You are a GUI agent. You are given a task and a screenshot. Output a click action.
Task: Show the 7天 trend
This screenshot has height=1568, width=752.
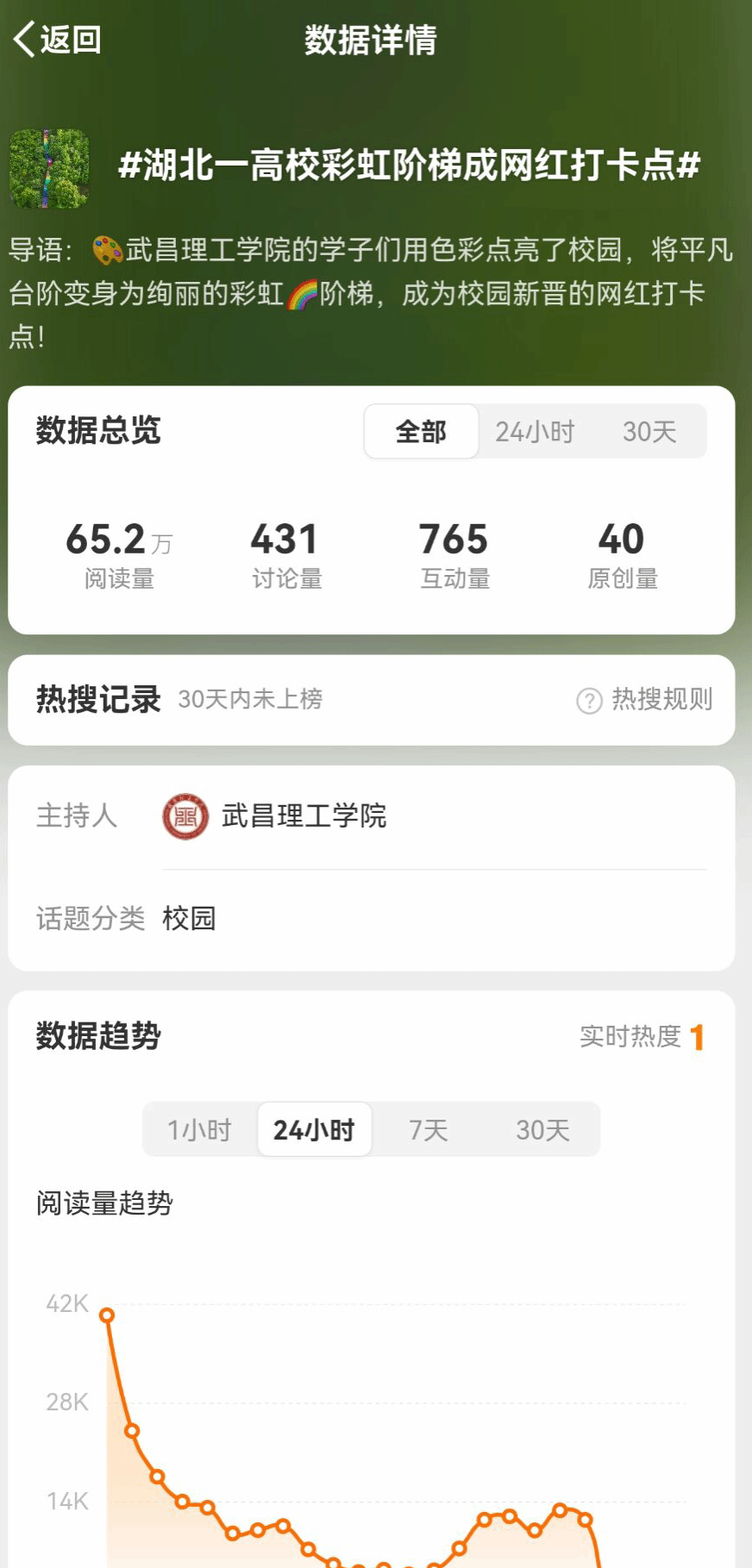(429, 1129)
